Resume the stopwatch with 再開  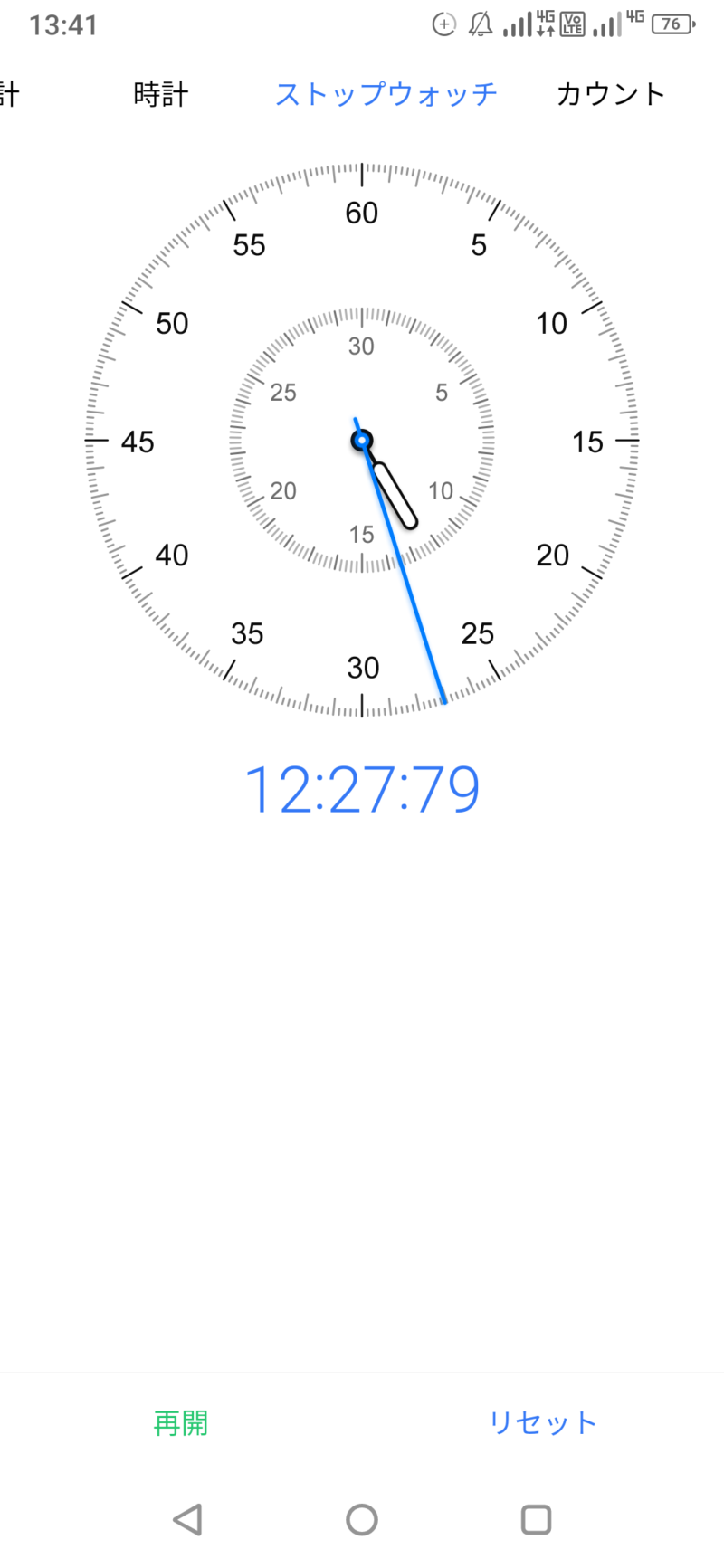point(181,1423)
